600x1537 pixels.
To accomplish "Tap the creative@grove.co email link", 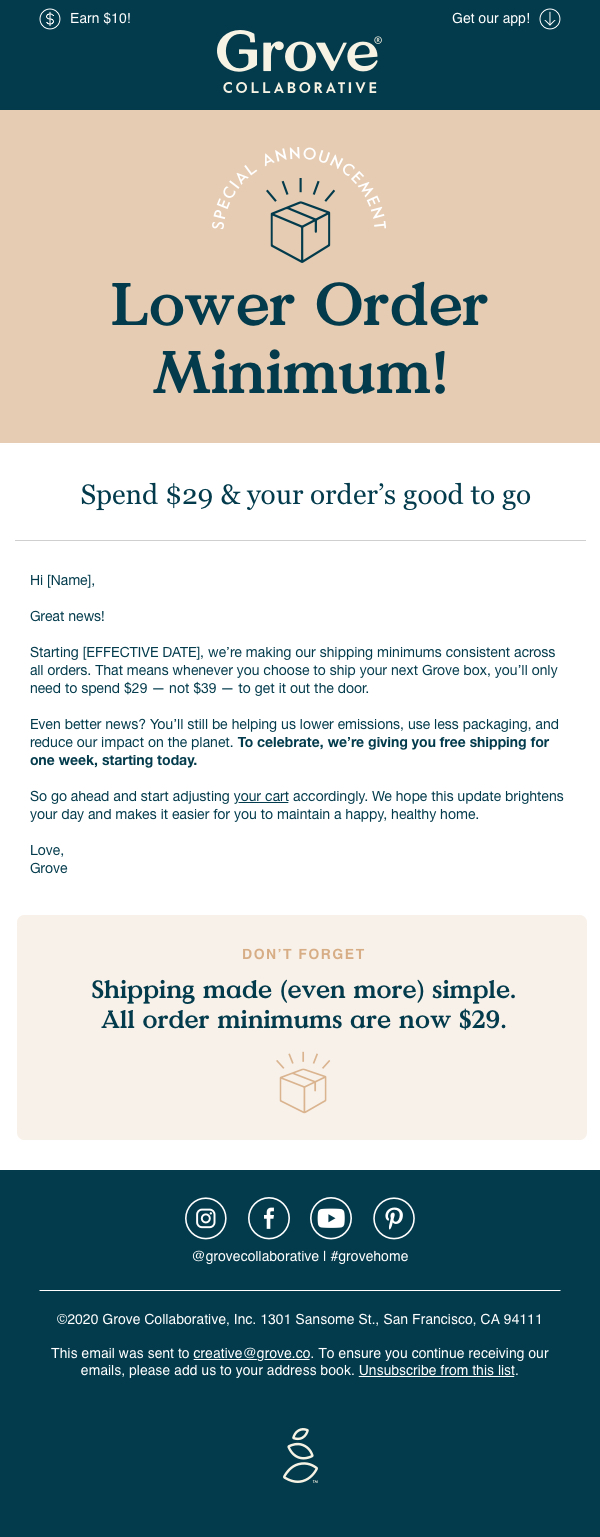I will 252,1353.
